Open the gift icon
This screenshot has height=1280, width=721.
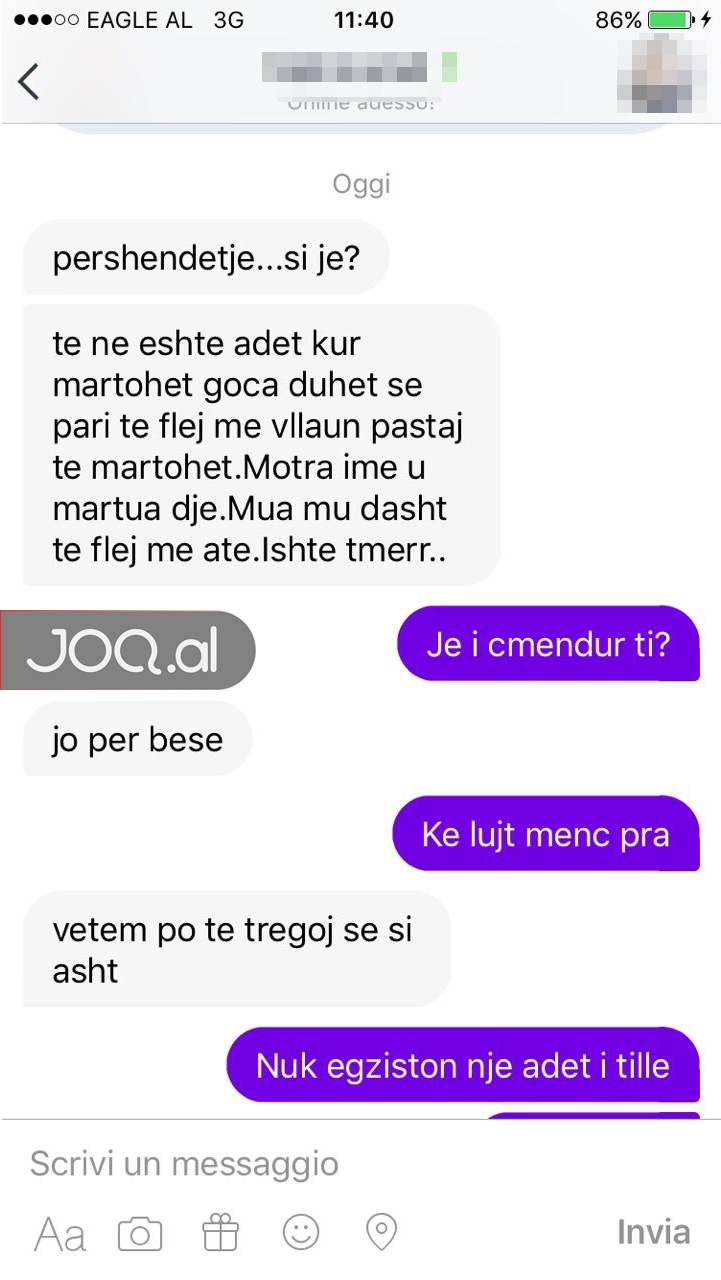click(220, 1233)
